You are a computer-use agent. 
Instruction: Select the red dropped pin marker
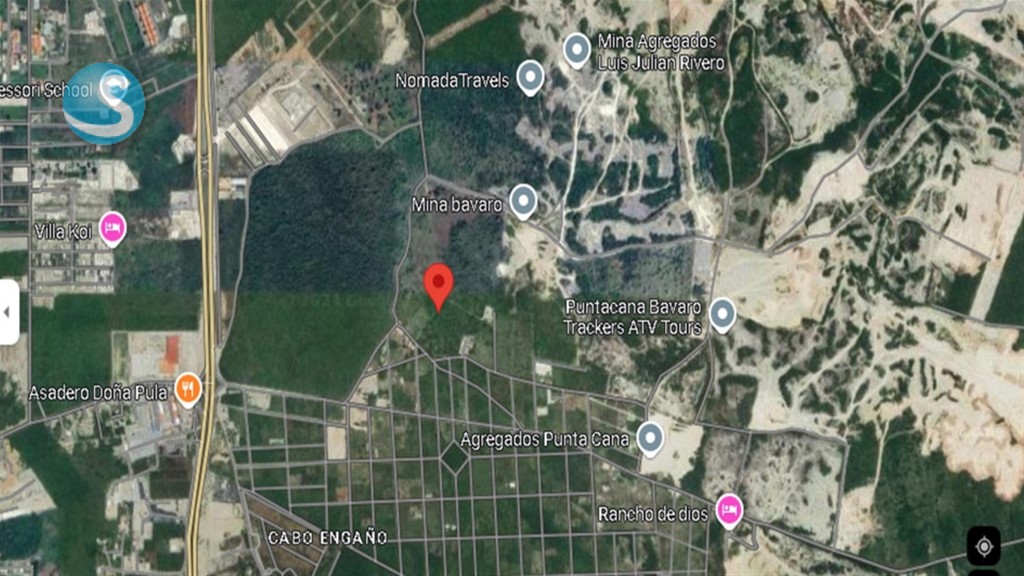(439, 284)
